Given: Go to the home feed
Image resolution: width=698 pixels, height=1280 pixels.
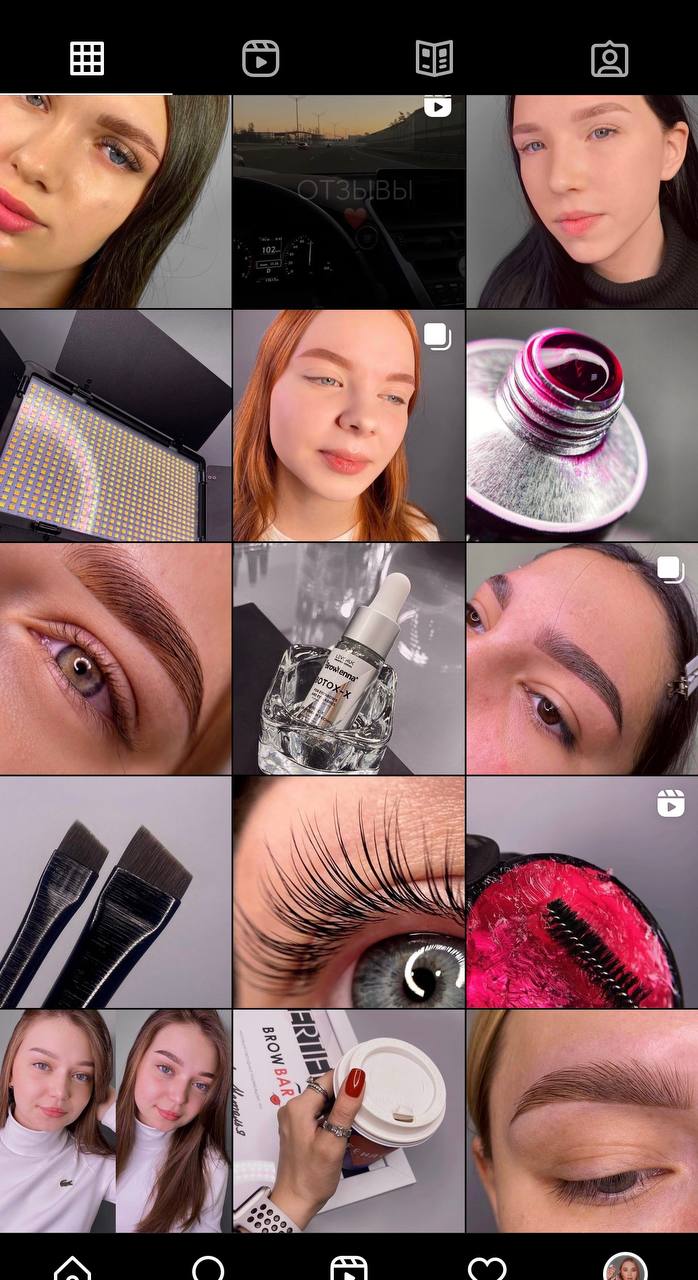Looking at the screenshot, I should click(72, 1268).
